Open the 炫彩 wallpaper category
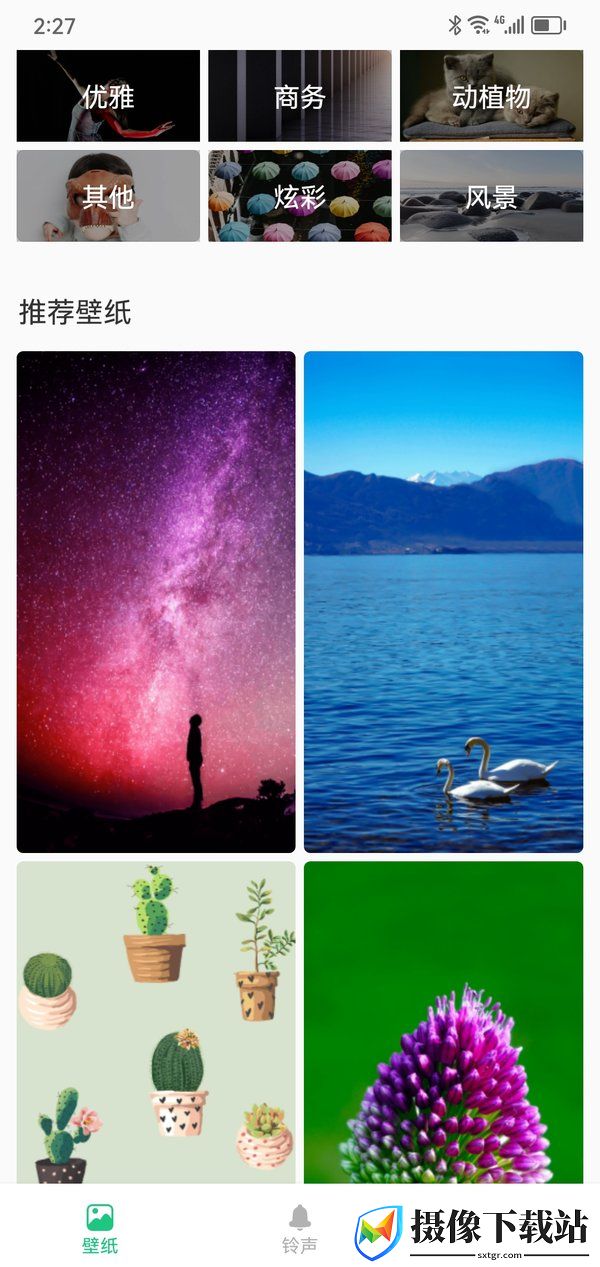 click(300, 196)
